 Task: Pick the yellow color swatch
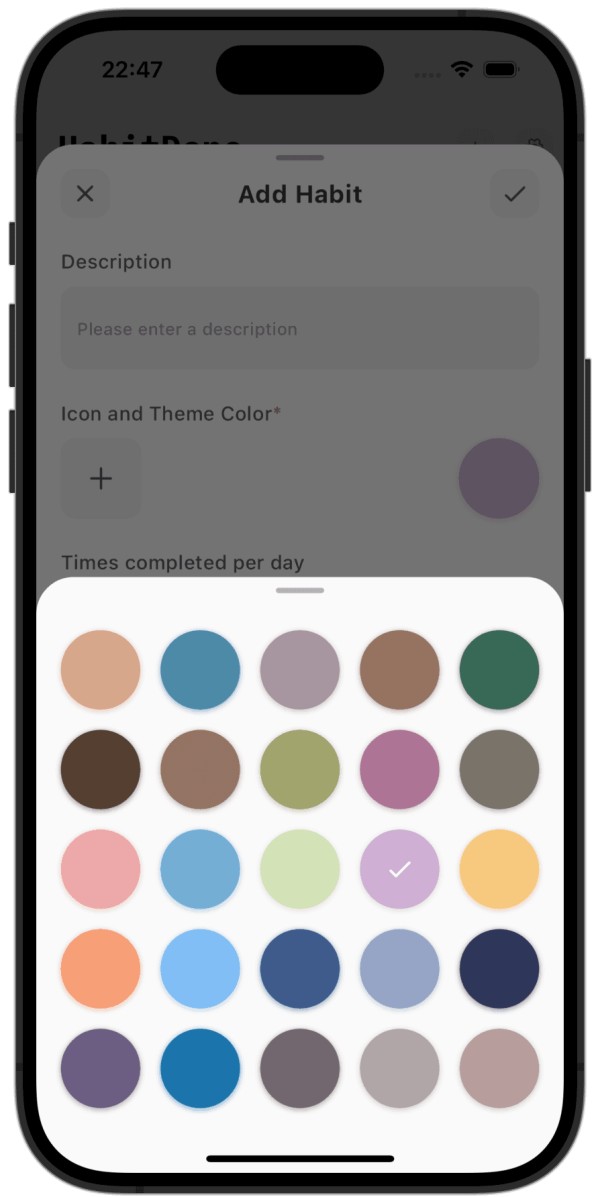(499, 869)
